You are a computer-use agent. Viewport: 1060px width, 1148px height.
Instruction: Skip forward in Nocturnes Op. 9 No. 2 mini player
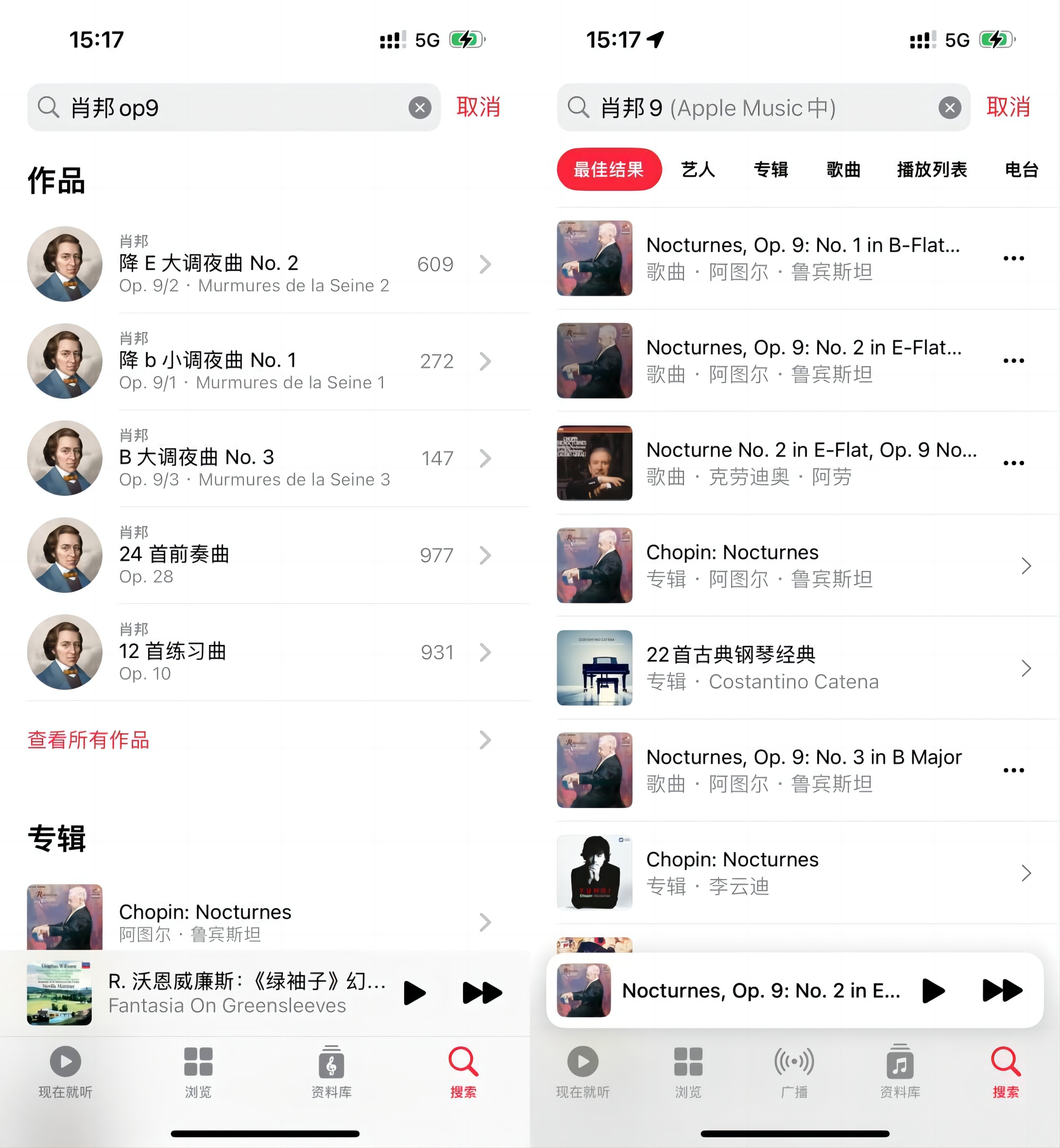click(1002, 990)
